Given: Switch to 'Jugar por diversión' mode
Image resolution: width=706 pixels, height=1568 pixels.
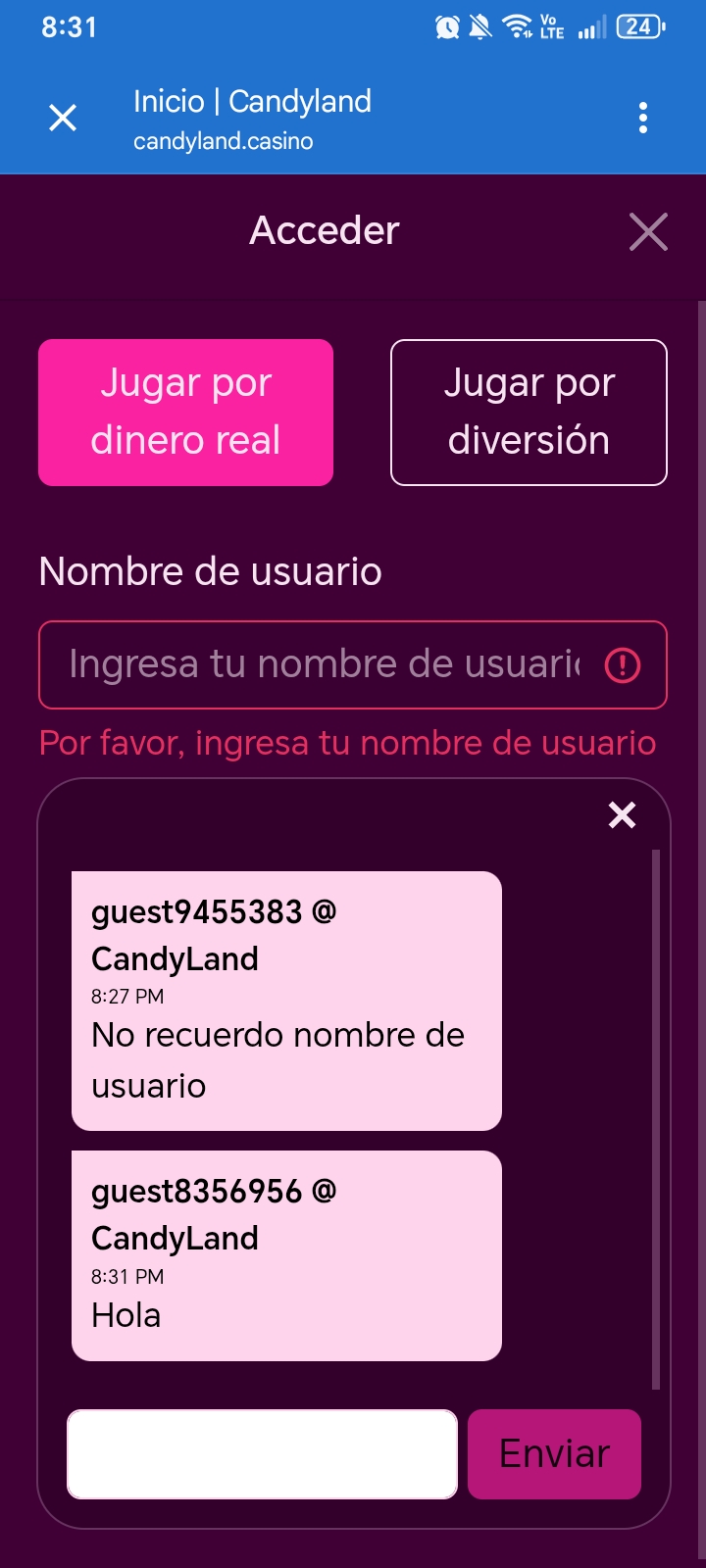Looking at the screenshot, I should pyautogui.click(x=529, y=412).
